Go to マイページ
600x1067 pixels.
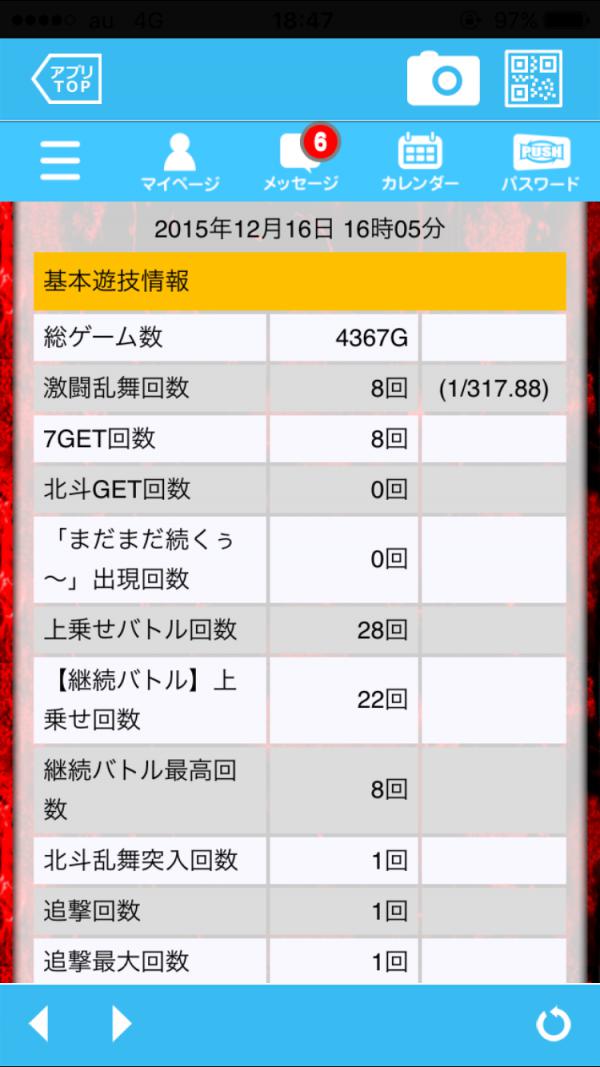pos(180,162)
